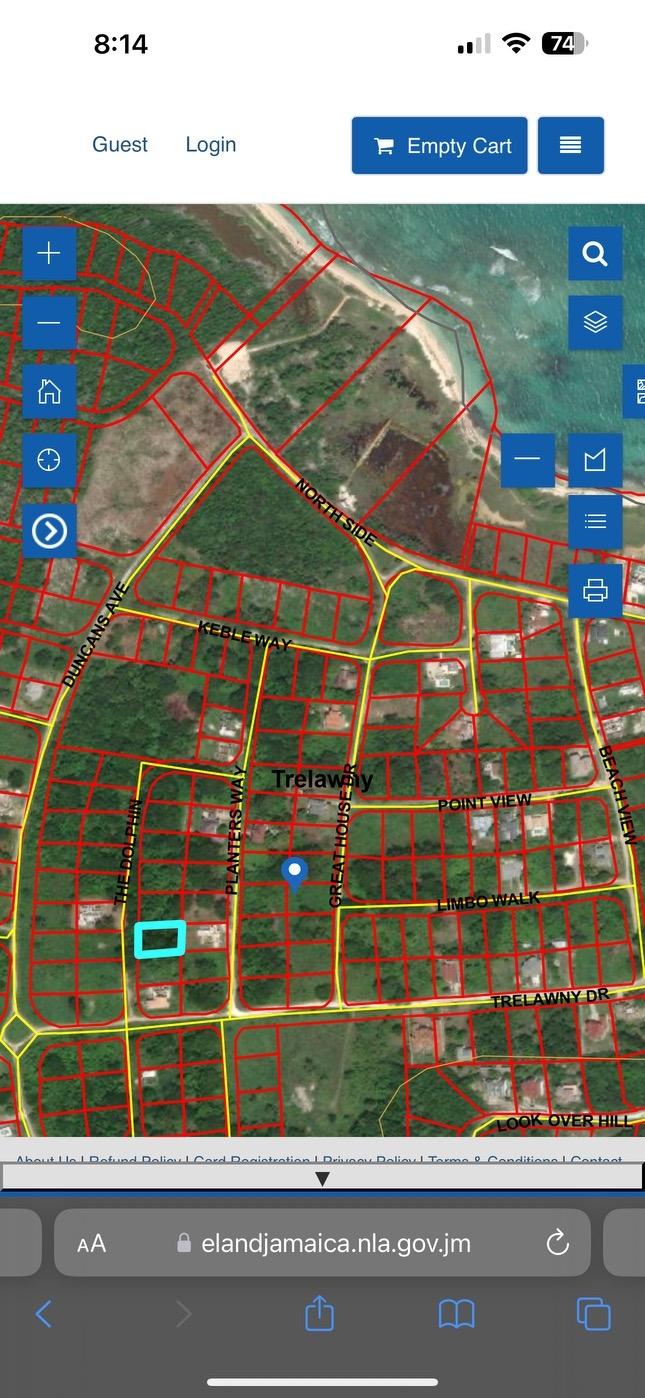This screenshot has height=1398, width=645.
Task: Locate my current position on map
Action: pos(49,460)
